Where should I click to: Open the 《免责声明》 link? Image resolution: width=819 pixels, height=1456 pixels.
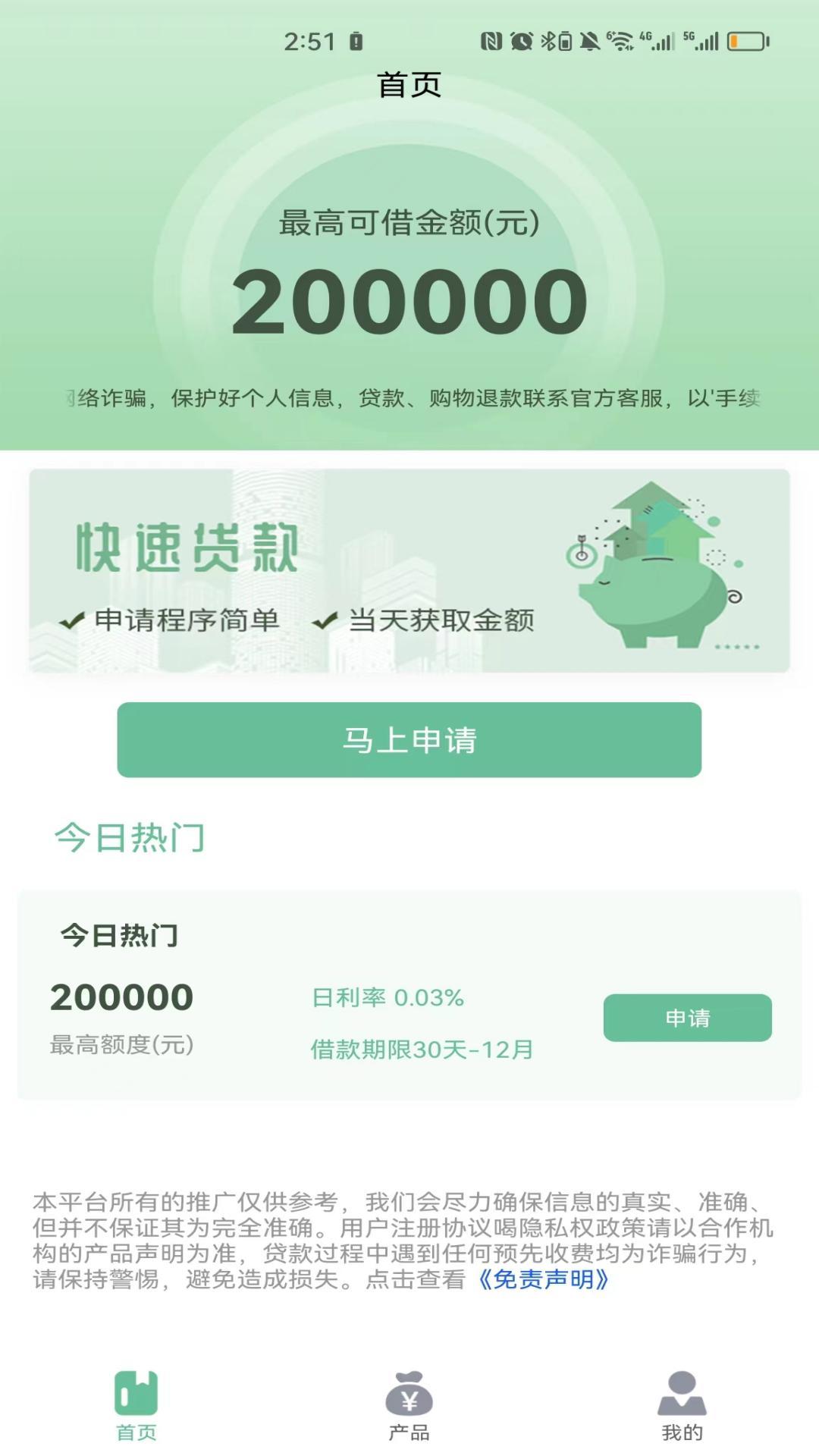[543, 1279]
